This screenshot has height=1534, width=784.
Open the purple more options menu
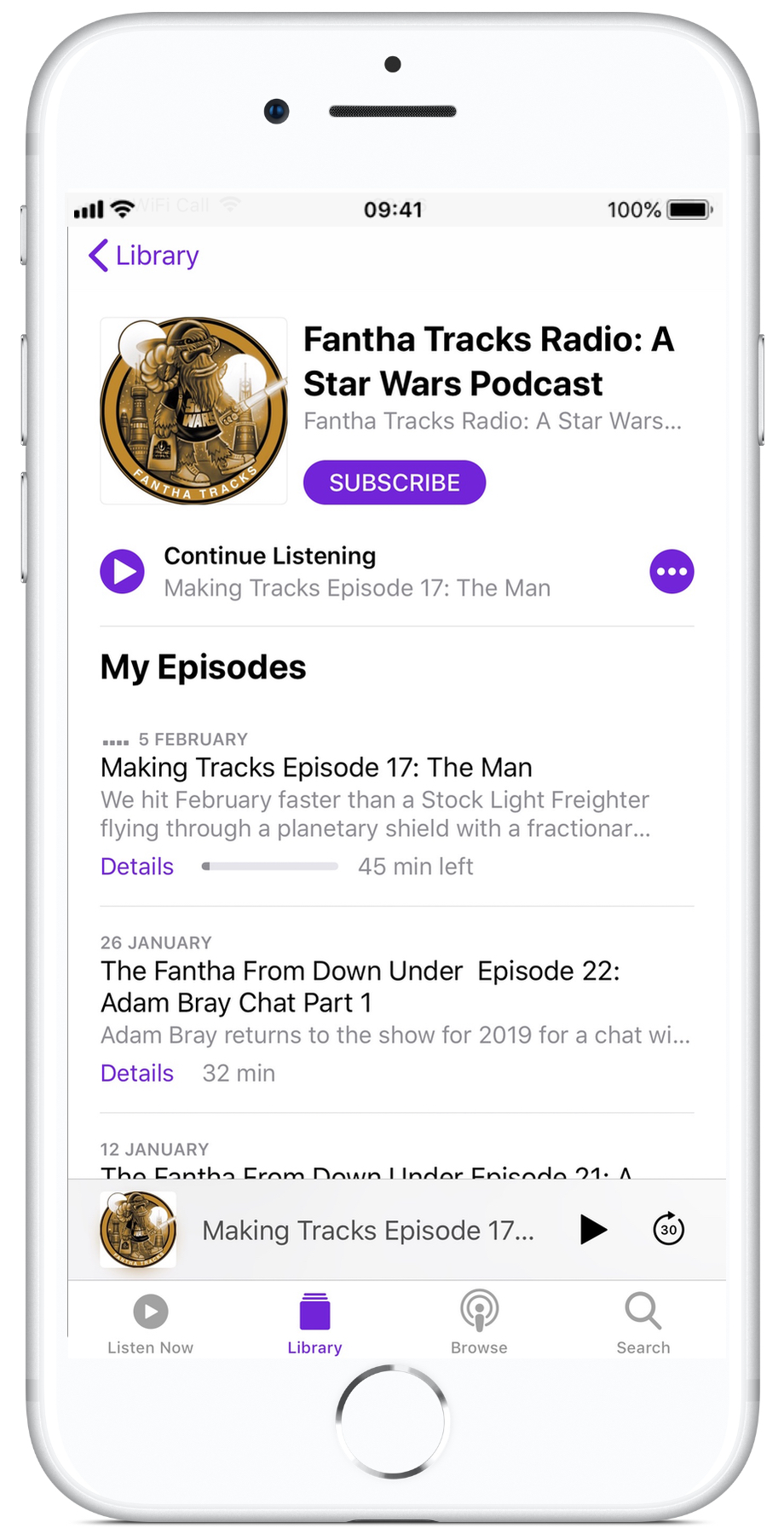tap(672, 571)
